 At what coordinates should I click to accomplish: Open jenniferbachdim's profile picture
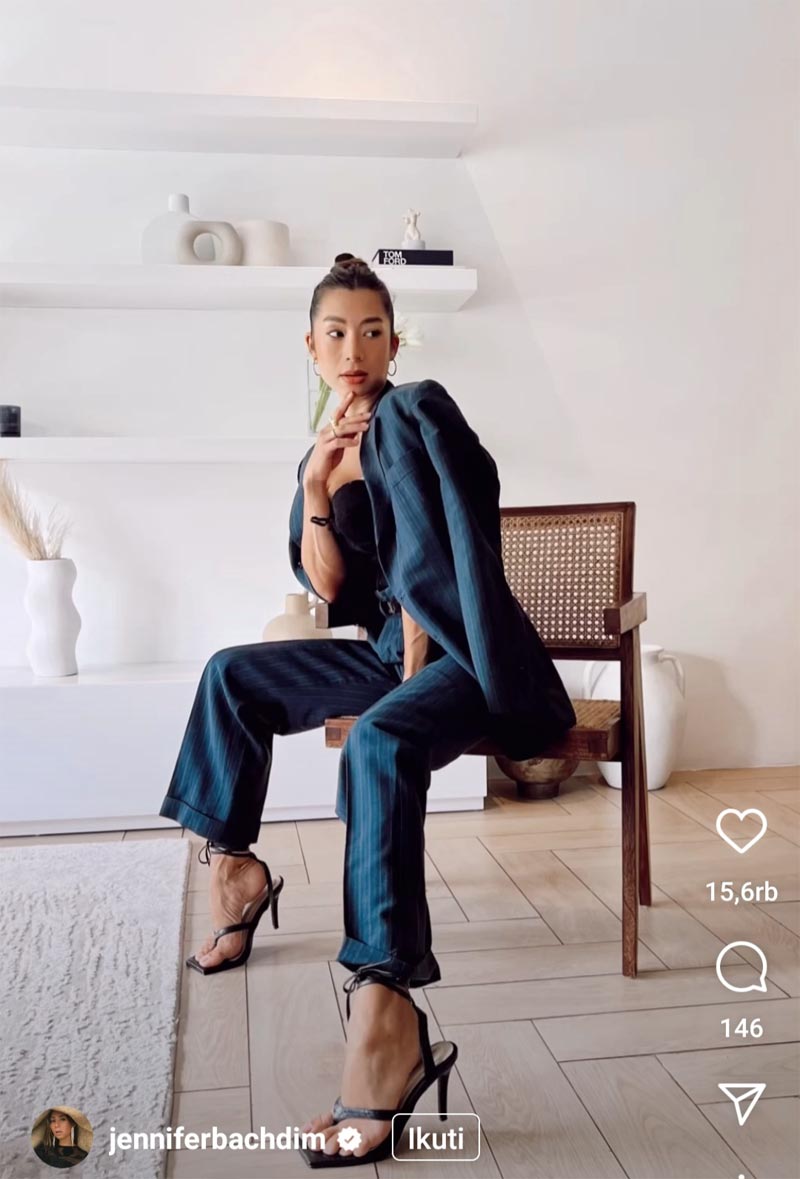point(62,1137)
